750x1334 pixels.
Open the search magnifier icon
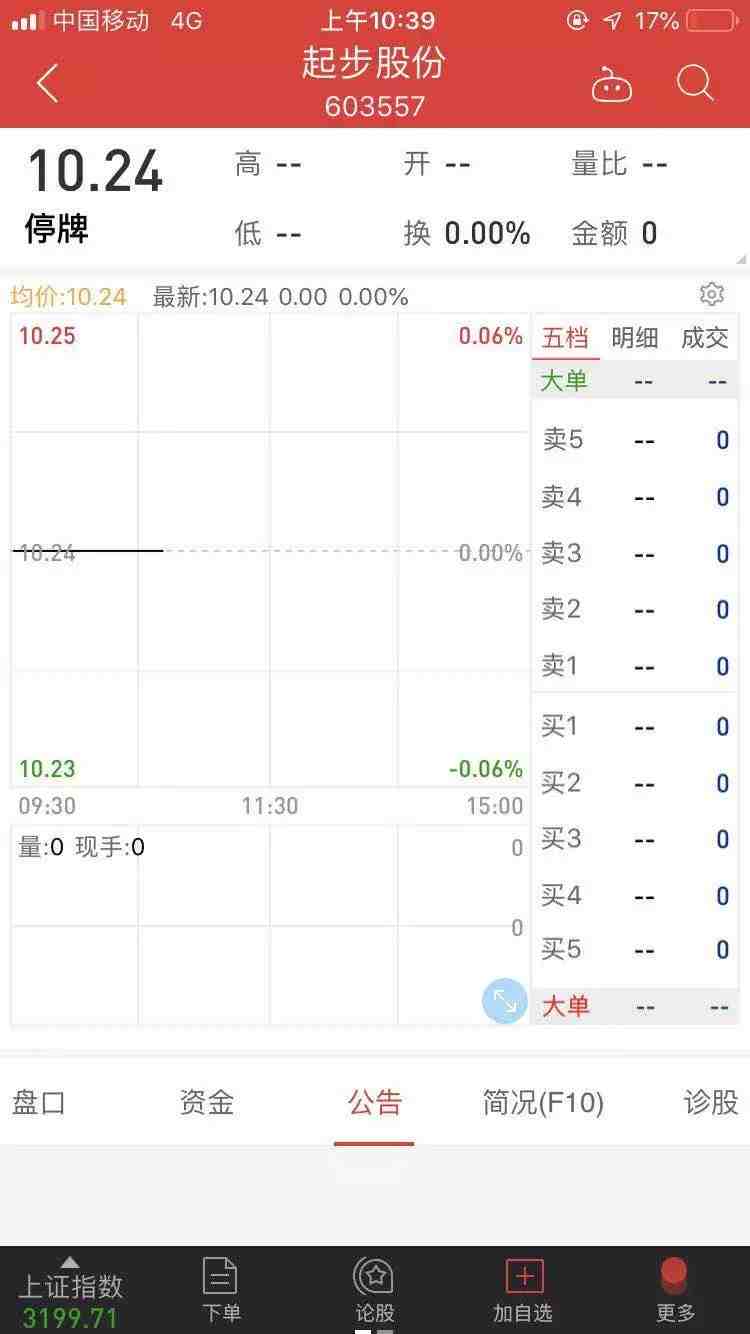tap(695, 83)
